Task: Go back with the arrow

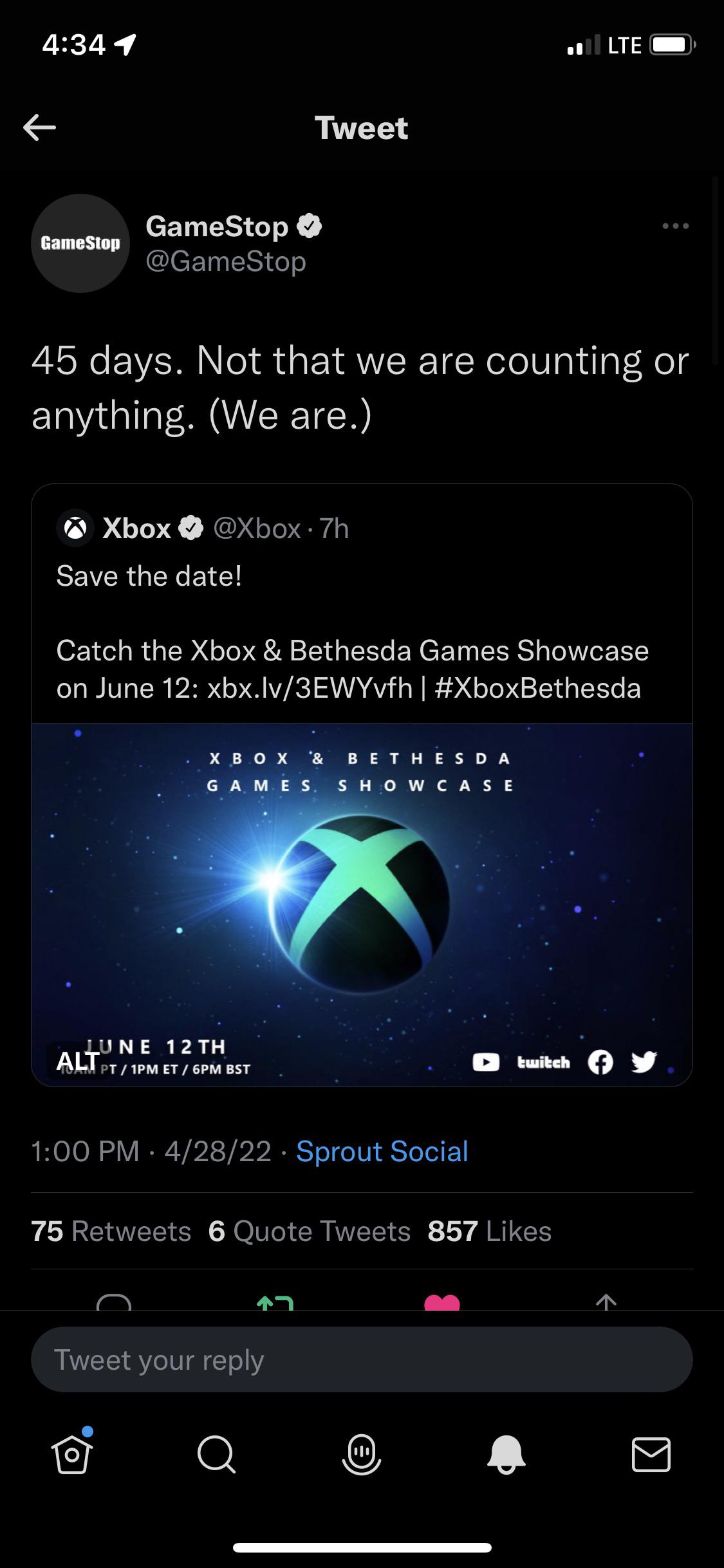Action: 40,128
